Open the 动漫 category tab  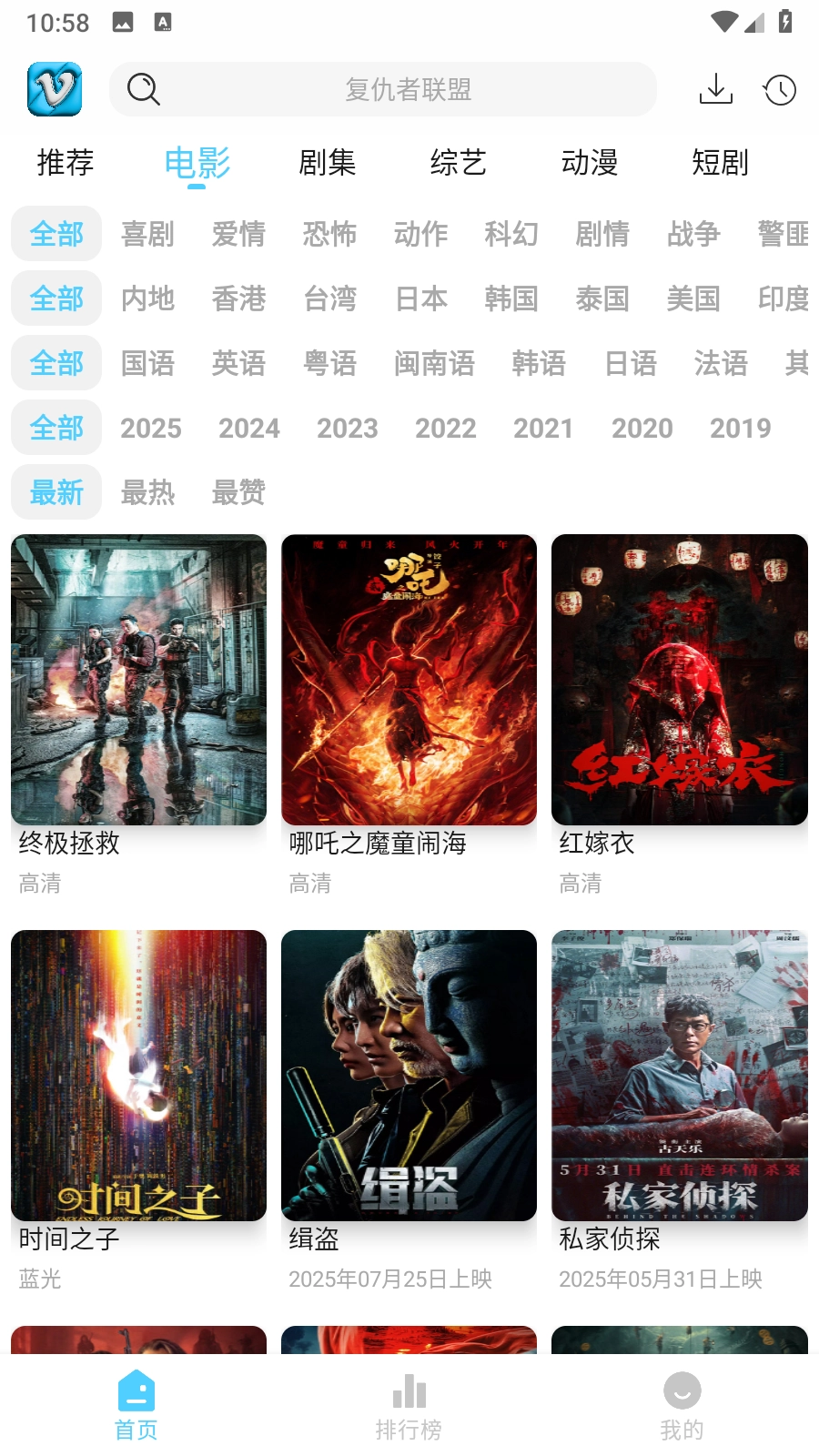pyautogui.click(x=591, y=163)
